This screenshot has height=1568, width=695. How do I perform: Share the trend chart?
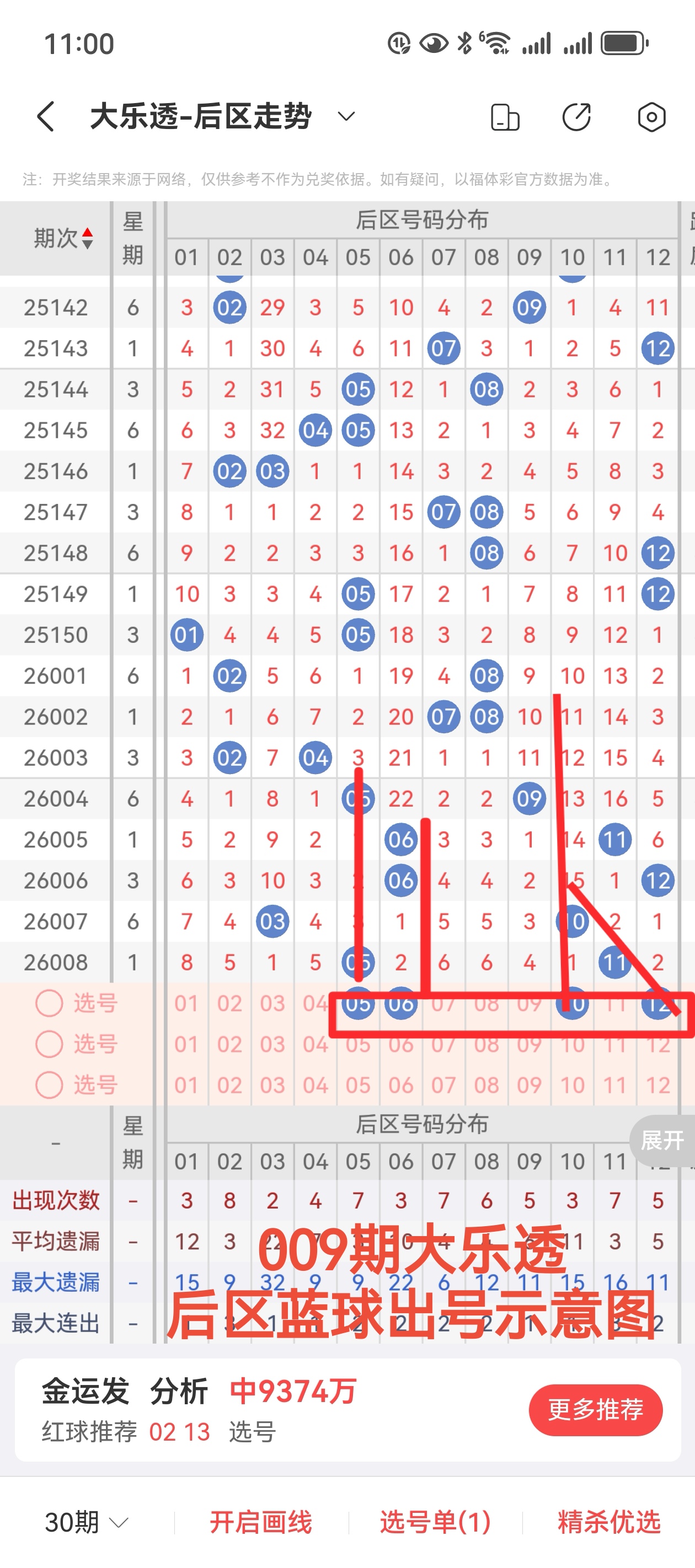coord(576,117)
